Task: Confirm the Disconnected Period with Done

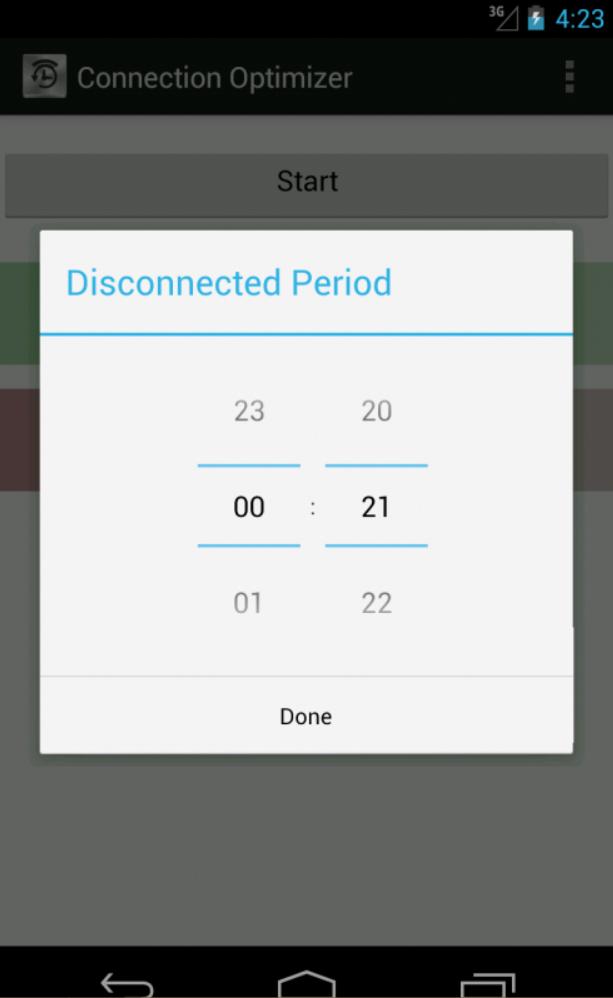Action: point(306,716)
